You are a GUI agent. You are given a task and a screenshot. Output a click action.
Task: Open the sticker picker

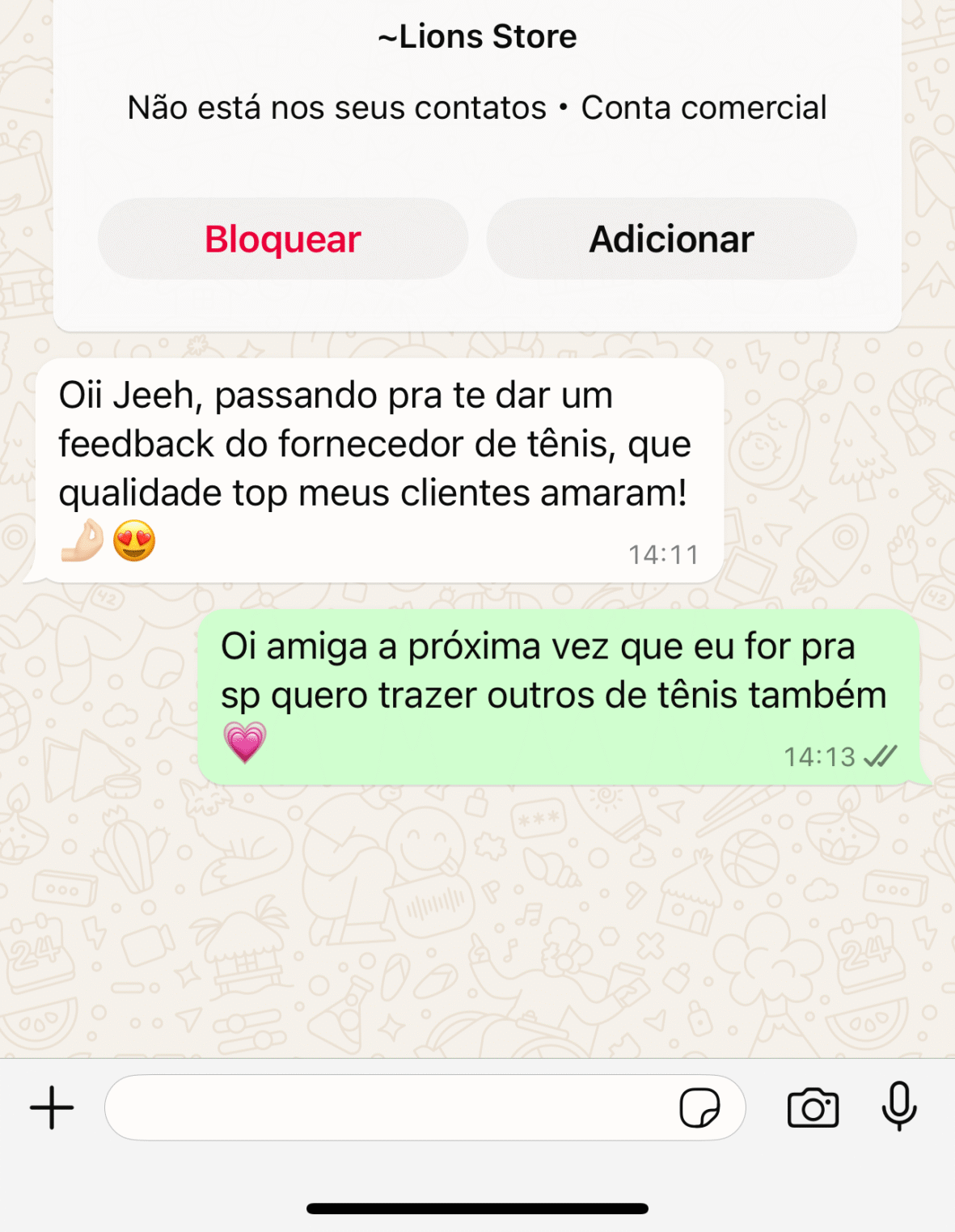[699, 1107]
